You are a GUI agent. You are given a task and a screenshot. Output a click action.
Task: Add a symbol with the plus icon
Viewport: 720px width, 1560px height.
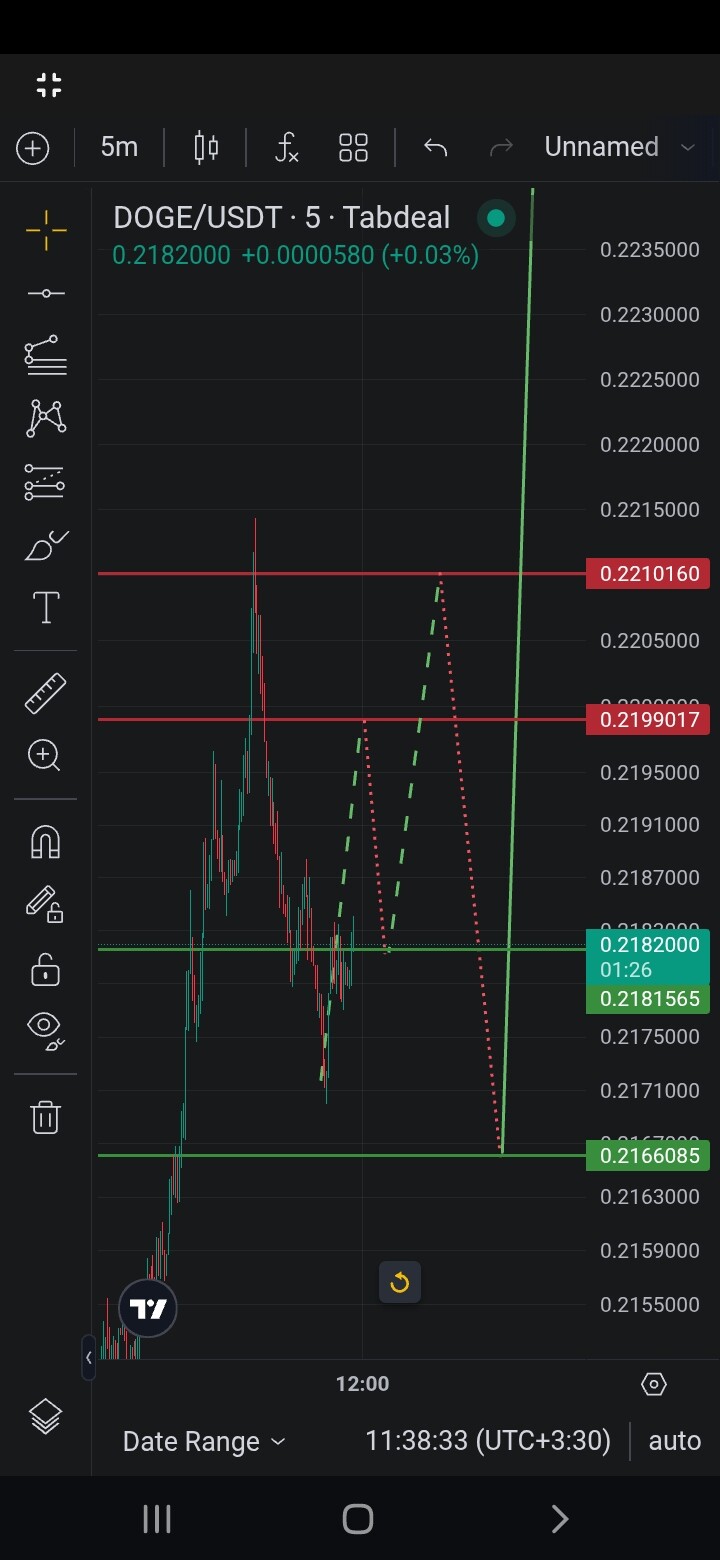click(33, 148)
